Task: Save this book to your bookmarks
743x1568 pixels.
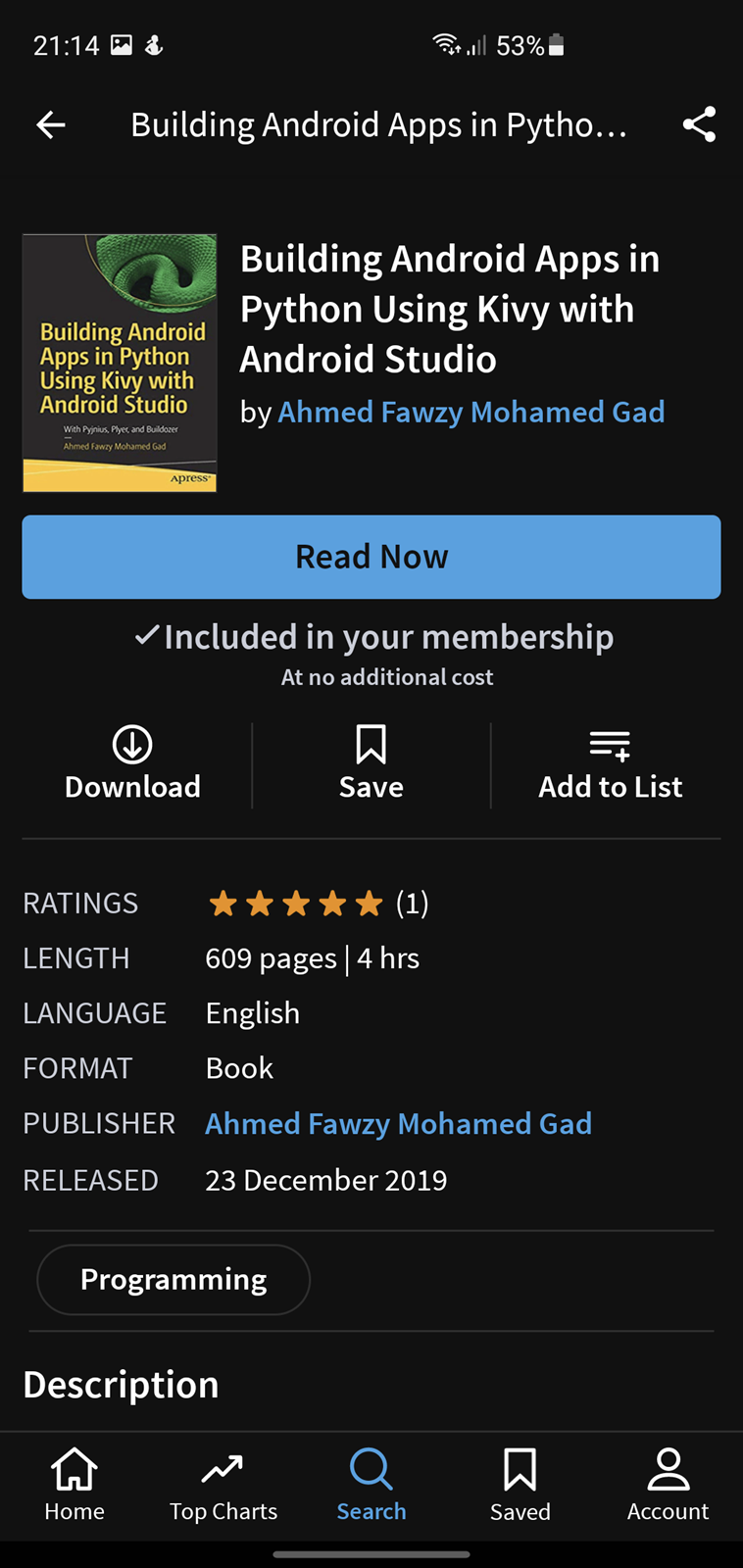Action: click(x=371, y=764)
